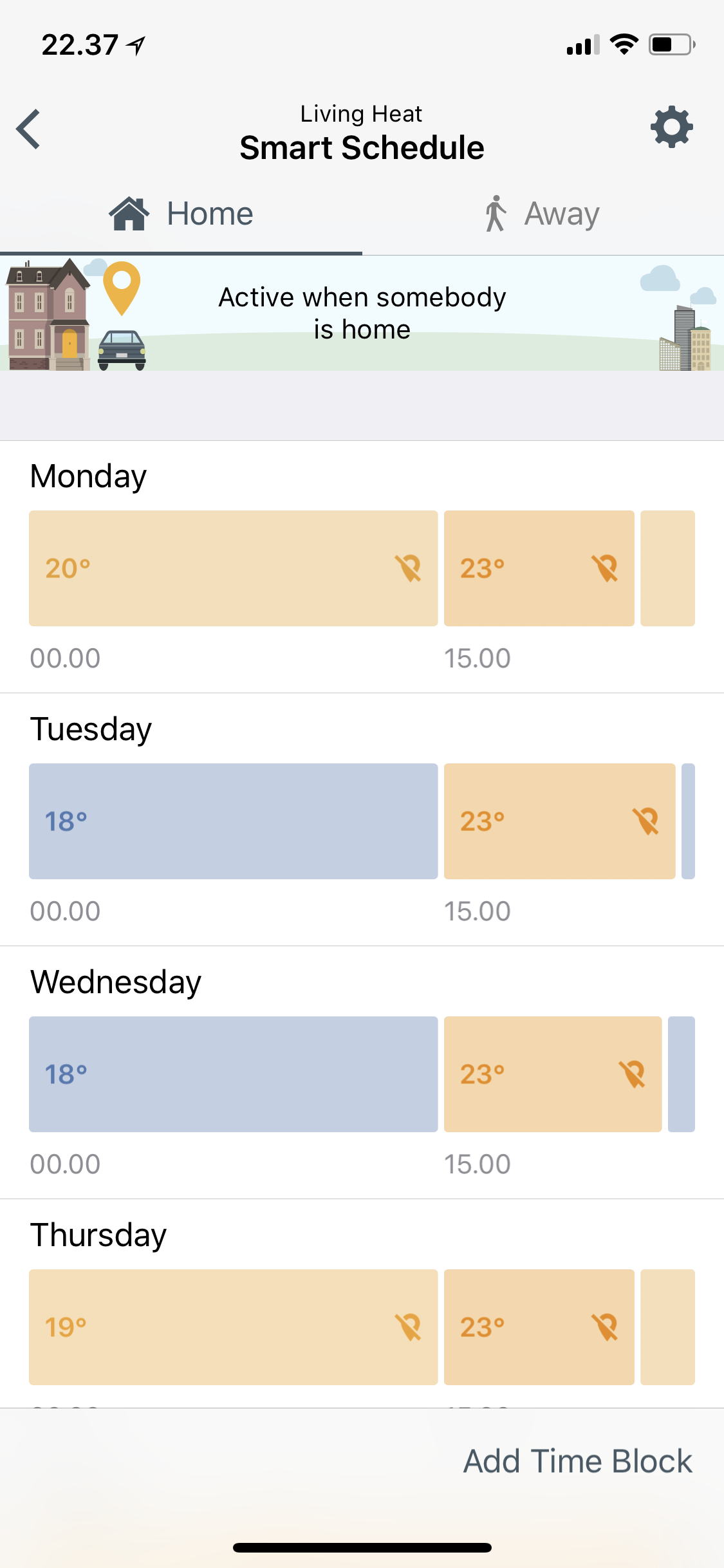This screenshot has height=1568, width=724.
Task: Select Wednesday's 23° time block
Action: point(552,1074)
